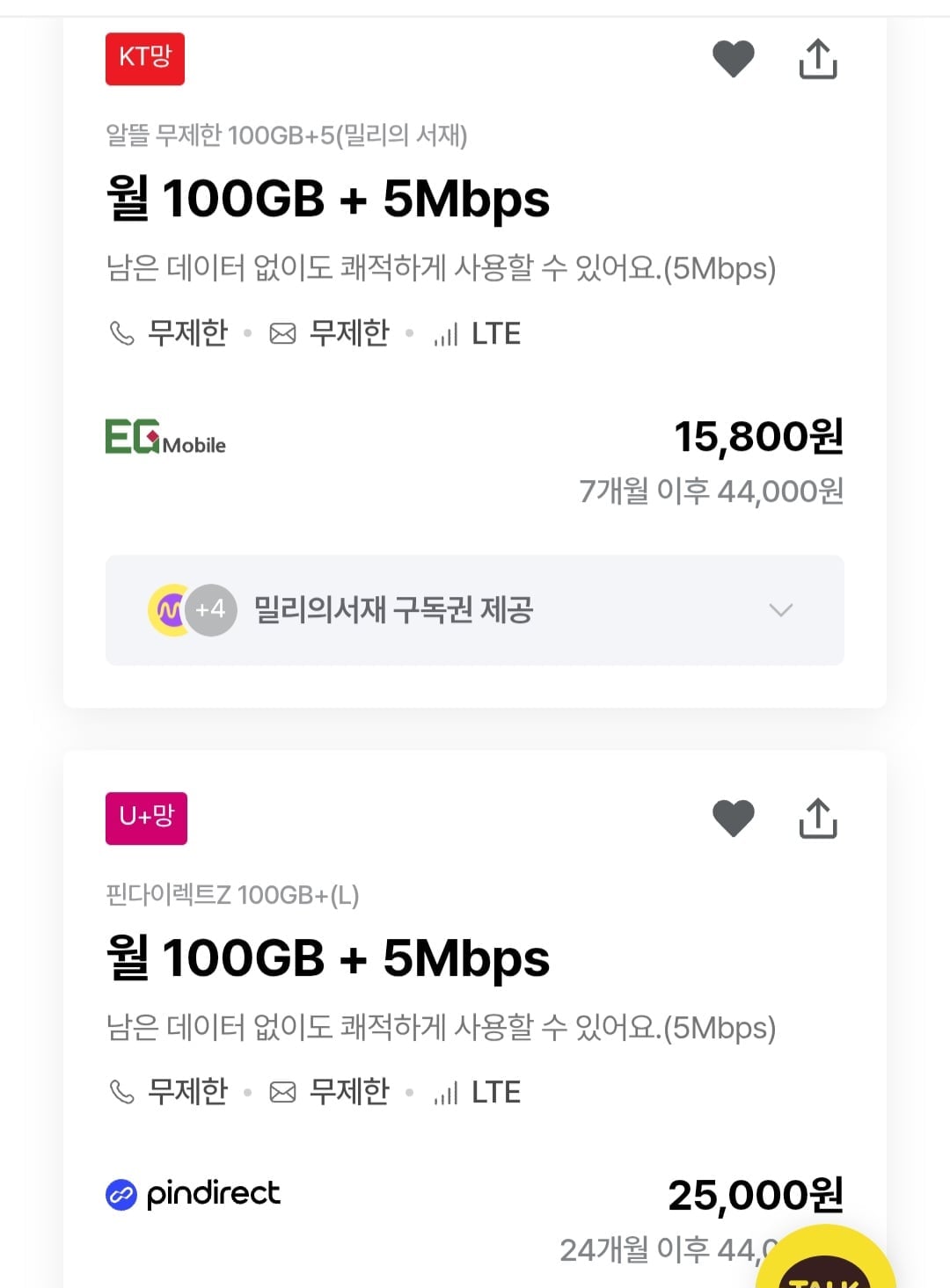The image size is (950, 1288).
Task: Tap the 밀리의서재 badge icon
Action: [172, 610]
